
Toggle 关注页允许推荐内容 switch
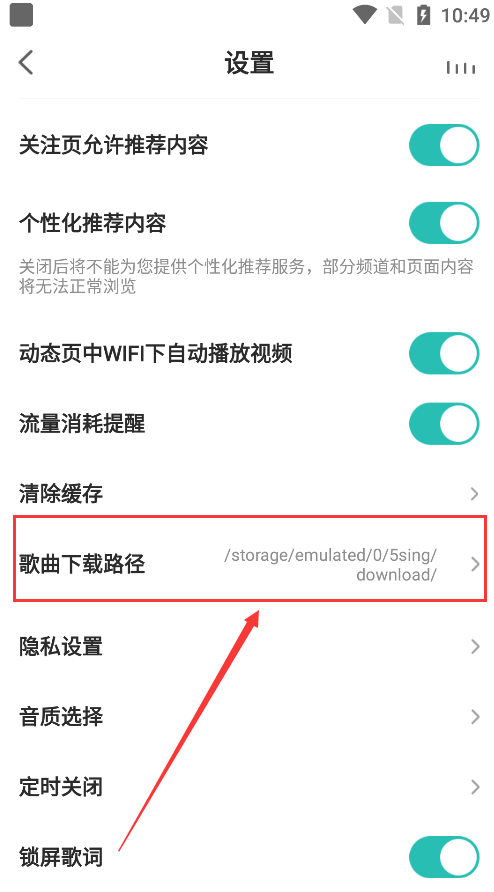click(x=444, y=145)
